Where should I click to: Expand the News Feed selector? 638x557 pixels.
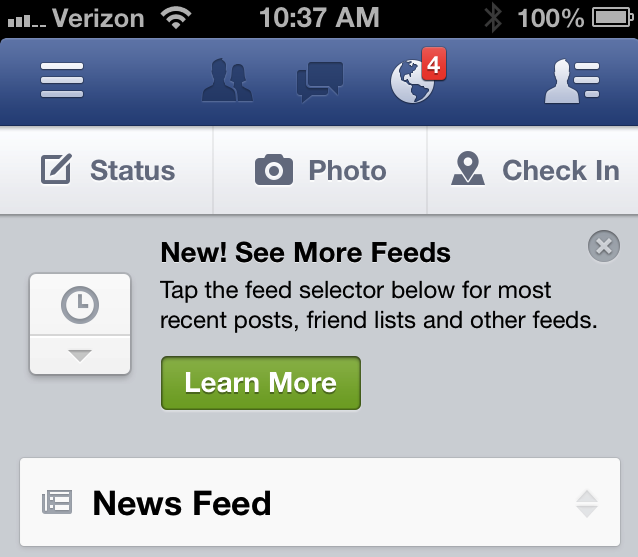coord(320,503)
